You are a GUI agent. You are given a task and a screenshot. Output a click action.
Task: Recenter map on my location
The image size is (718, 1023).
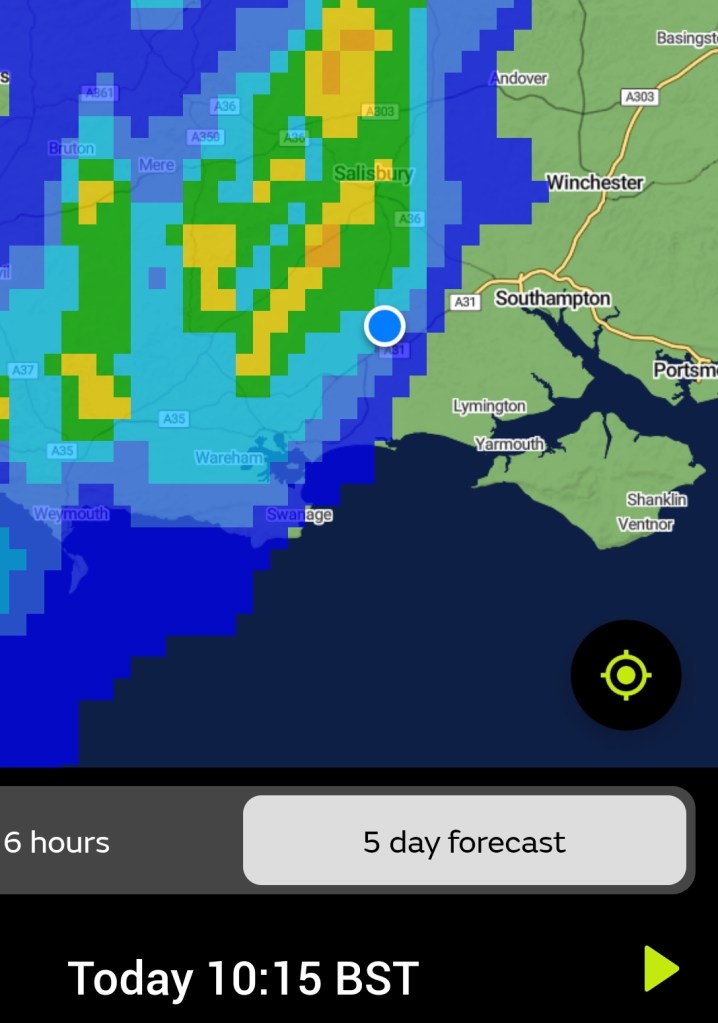626,676
